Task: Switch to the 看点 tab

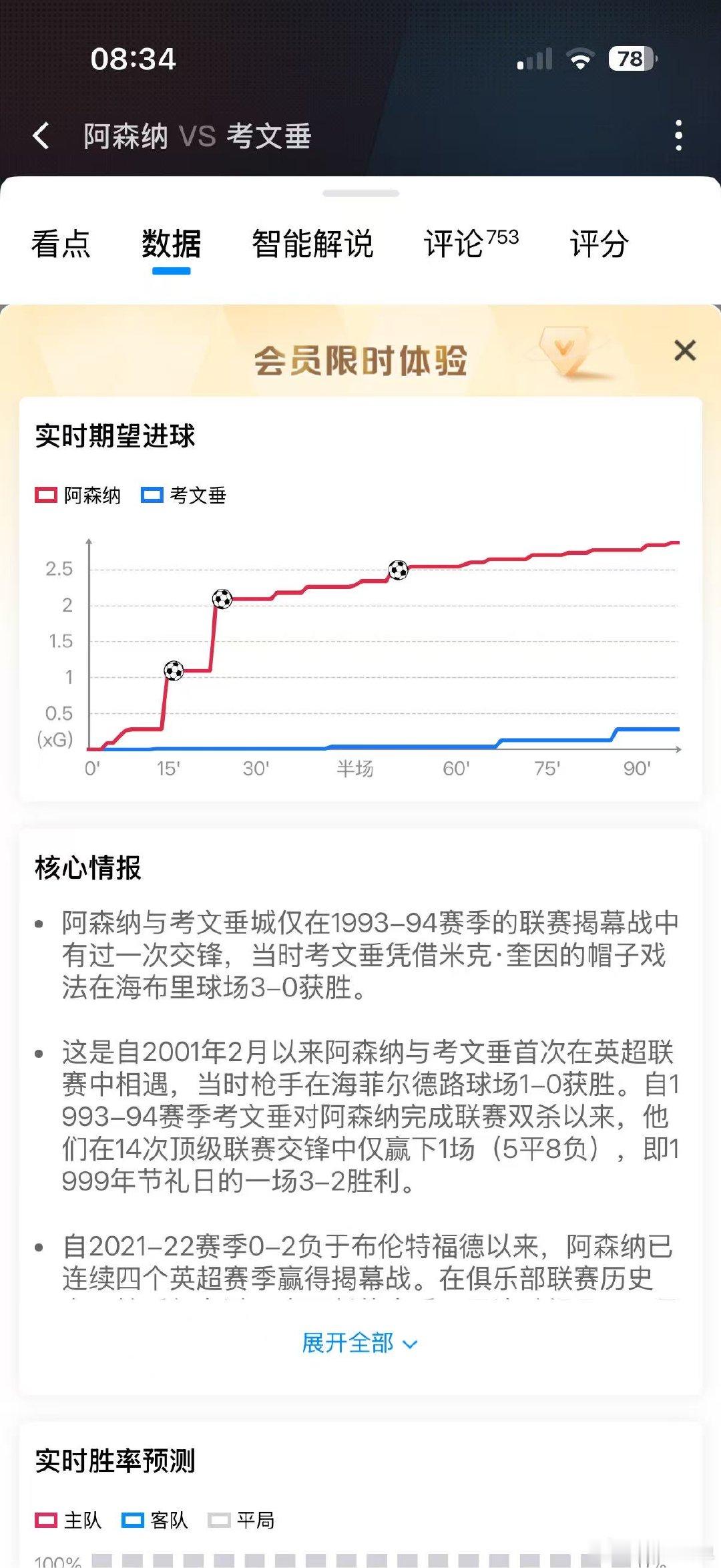Action: (x=61, y=243)
